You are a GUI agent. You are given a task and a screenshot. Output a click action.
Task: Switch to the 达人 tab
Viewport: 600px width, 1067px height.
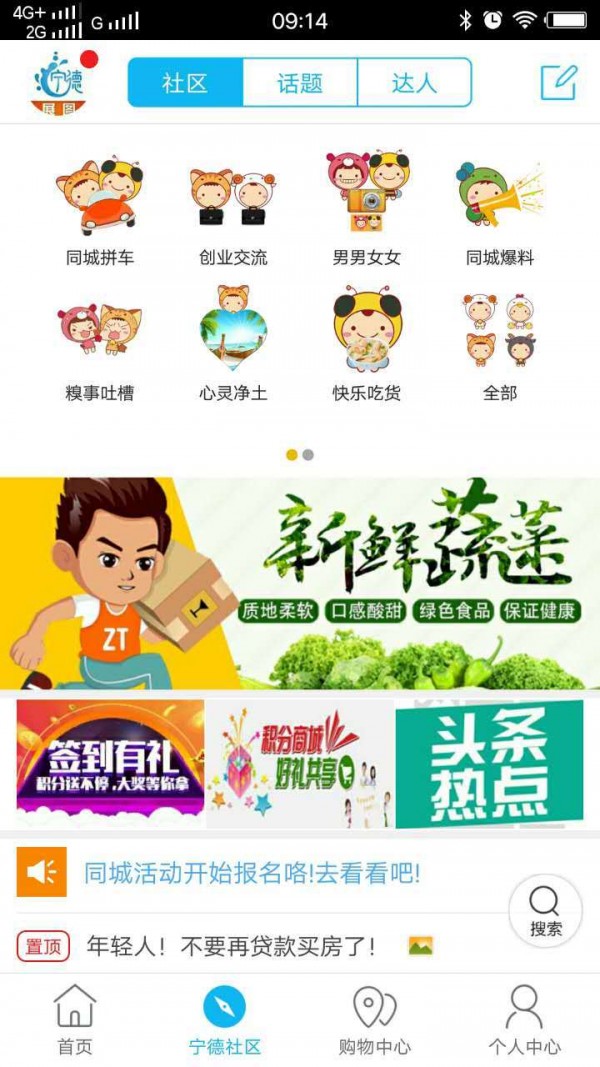point(414,82)
